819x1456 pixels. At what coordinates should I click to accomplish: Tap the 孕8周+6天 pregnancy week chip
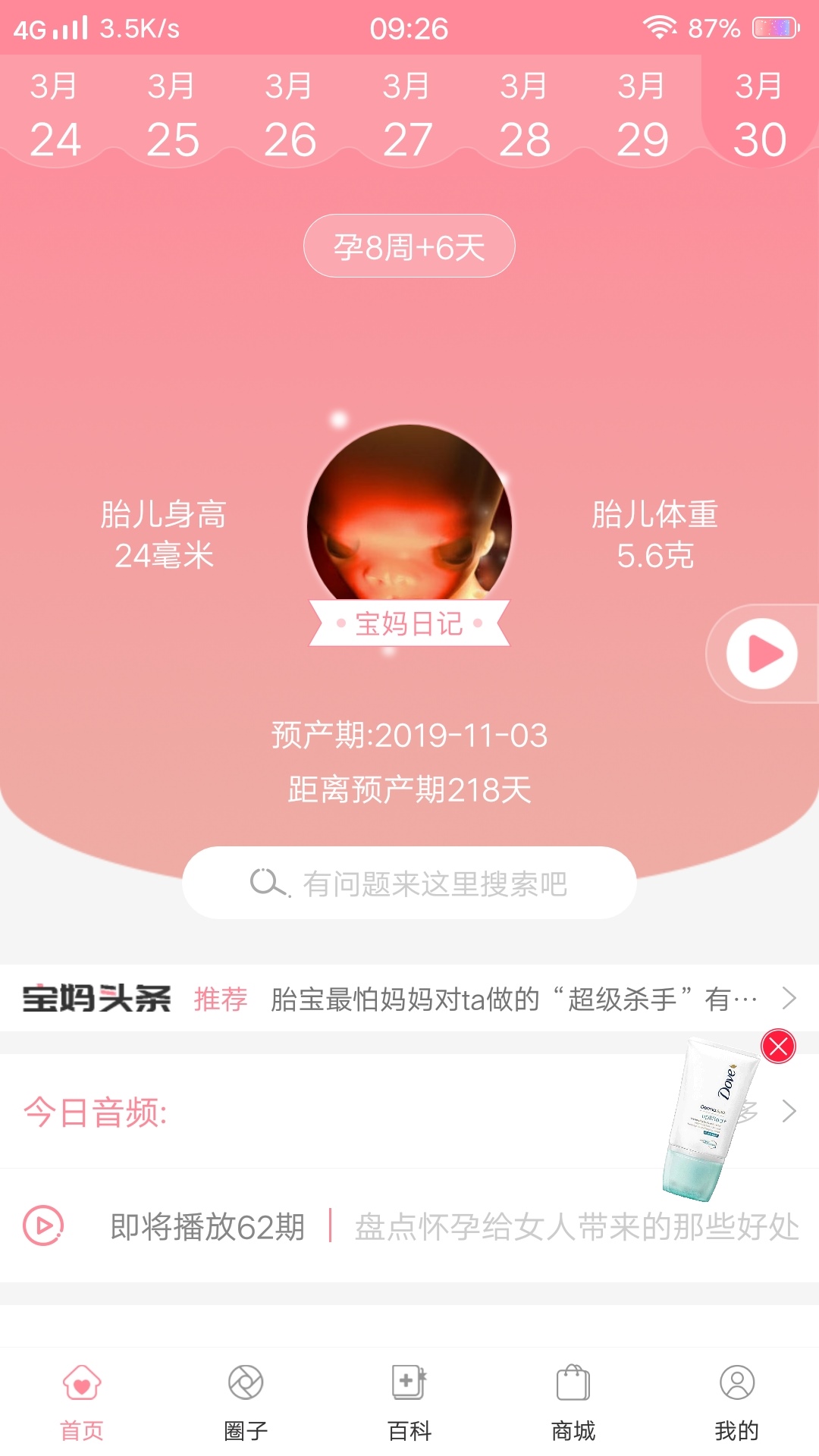(409, 246)
